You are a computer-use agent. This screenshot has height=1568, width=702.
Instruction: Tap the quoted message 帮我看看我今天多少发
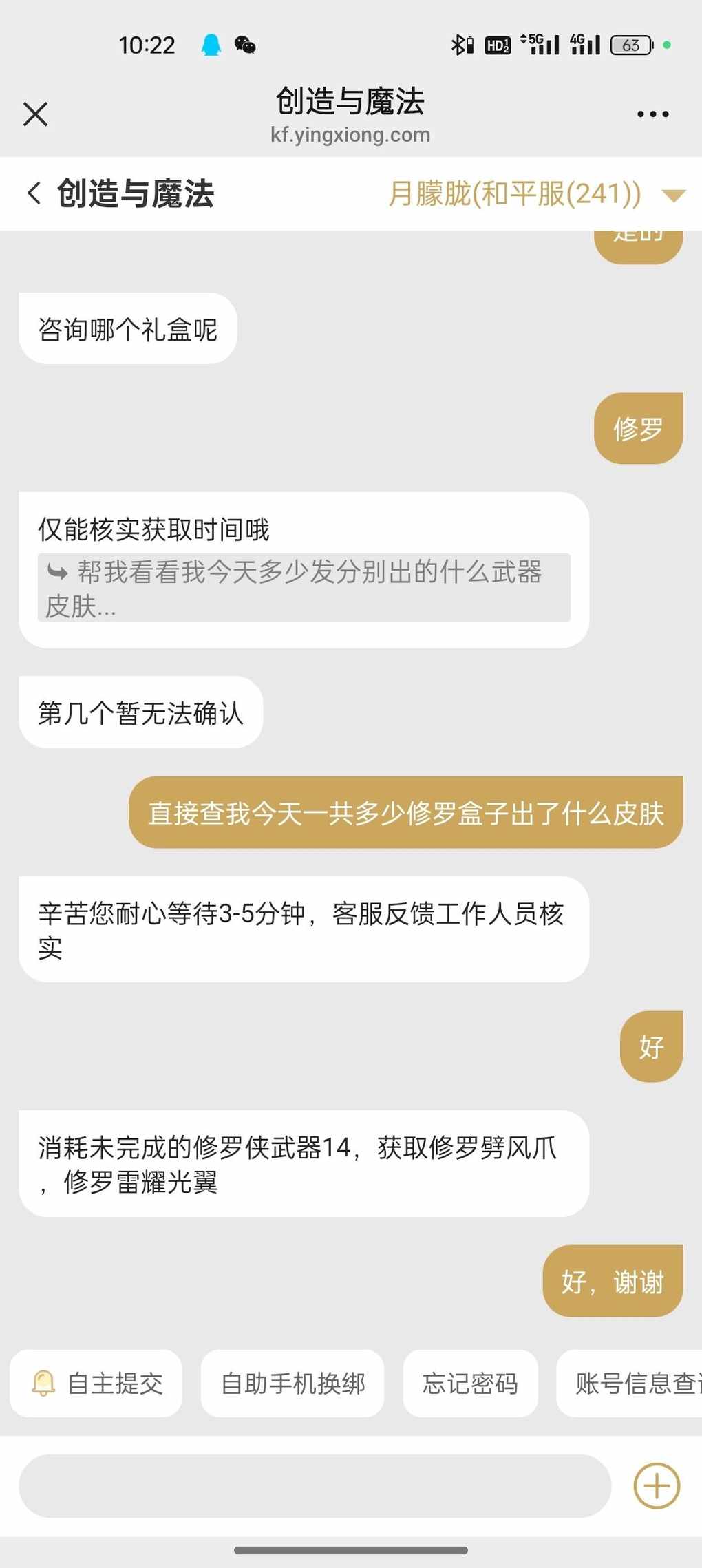(x=304, y=588)
